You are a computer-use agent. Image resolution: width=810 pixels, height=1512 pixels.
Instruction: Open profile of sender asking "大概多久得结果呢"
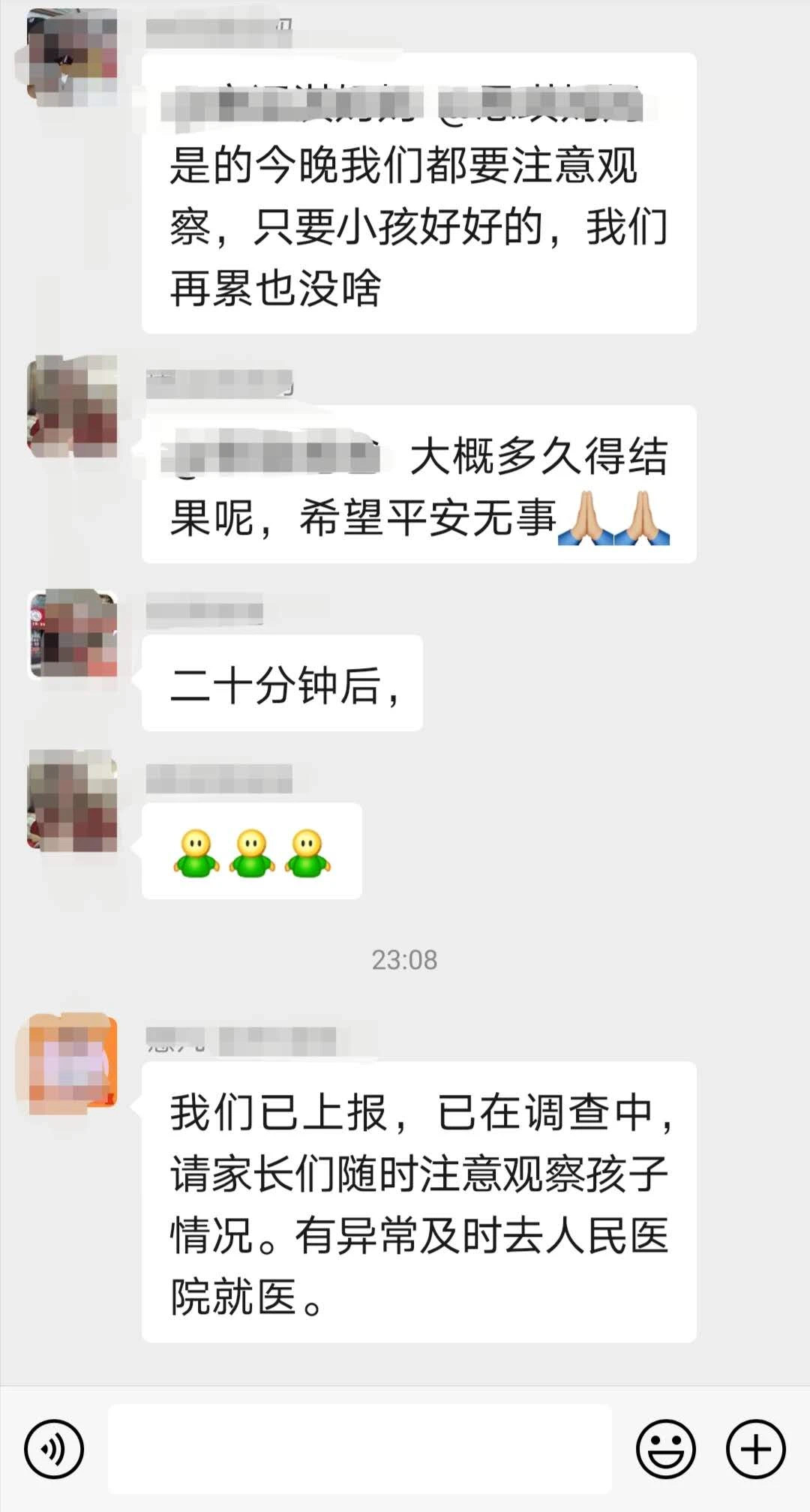click(73, 406)
